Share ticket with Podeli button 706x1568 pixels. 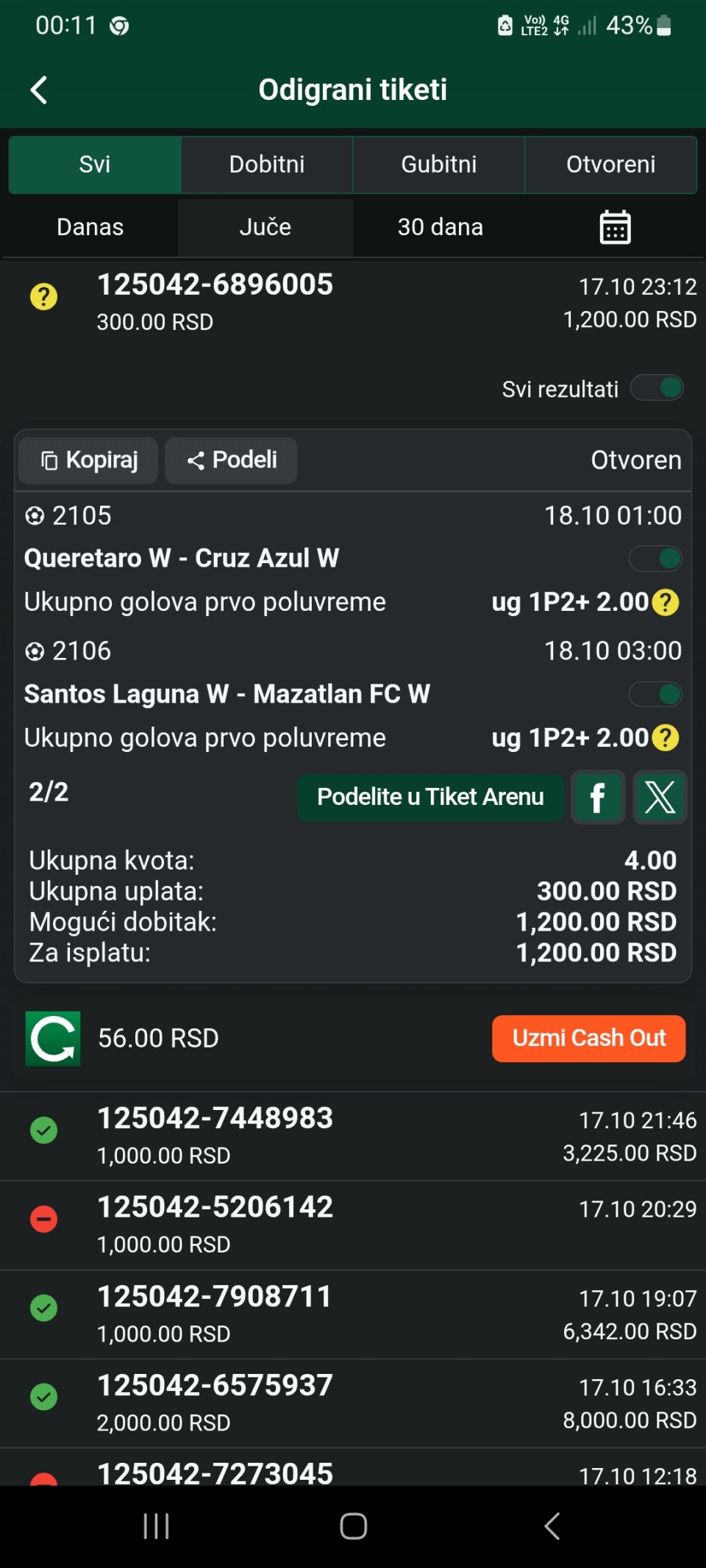232,461
